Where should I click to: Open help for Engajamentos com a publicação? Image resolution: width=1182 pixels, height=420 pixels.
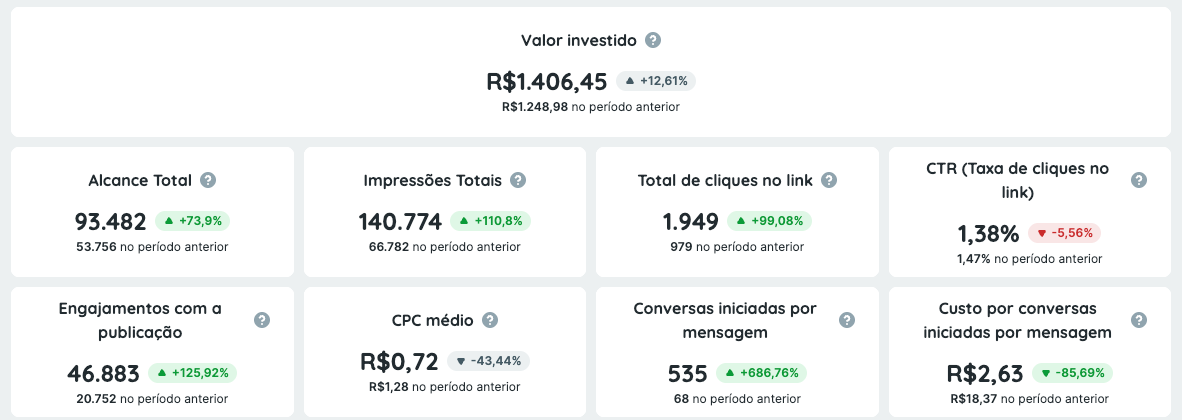click(x=262, y=320)
